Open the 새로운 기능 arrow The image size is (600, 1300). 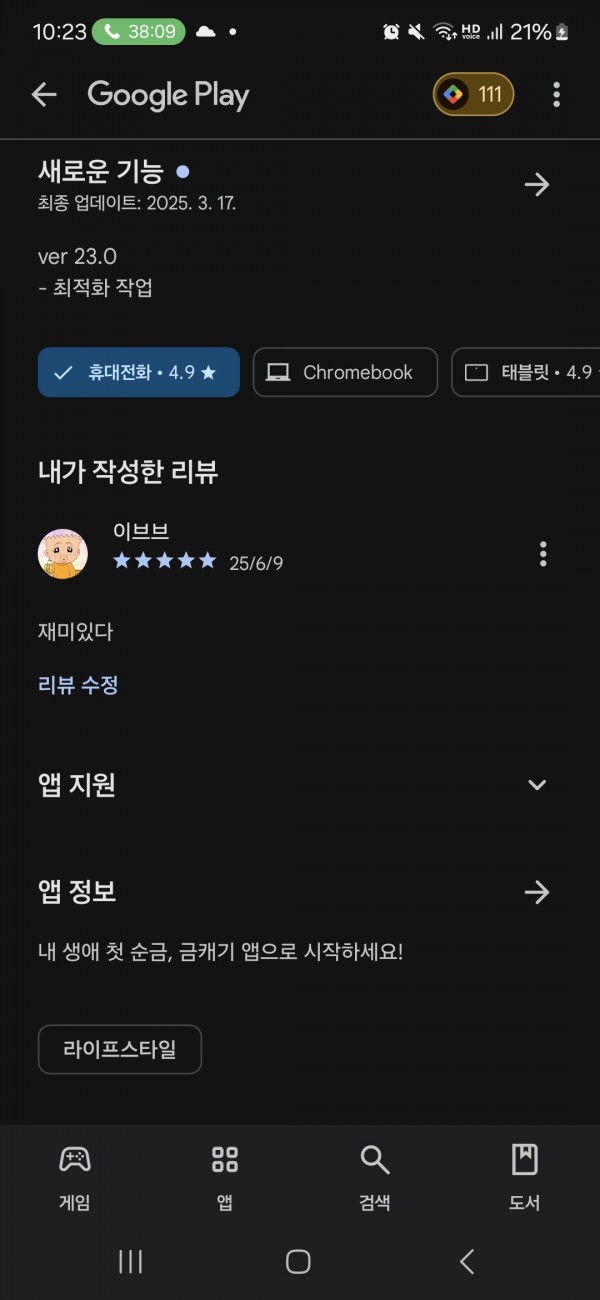coord(537,184)
